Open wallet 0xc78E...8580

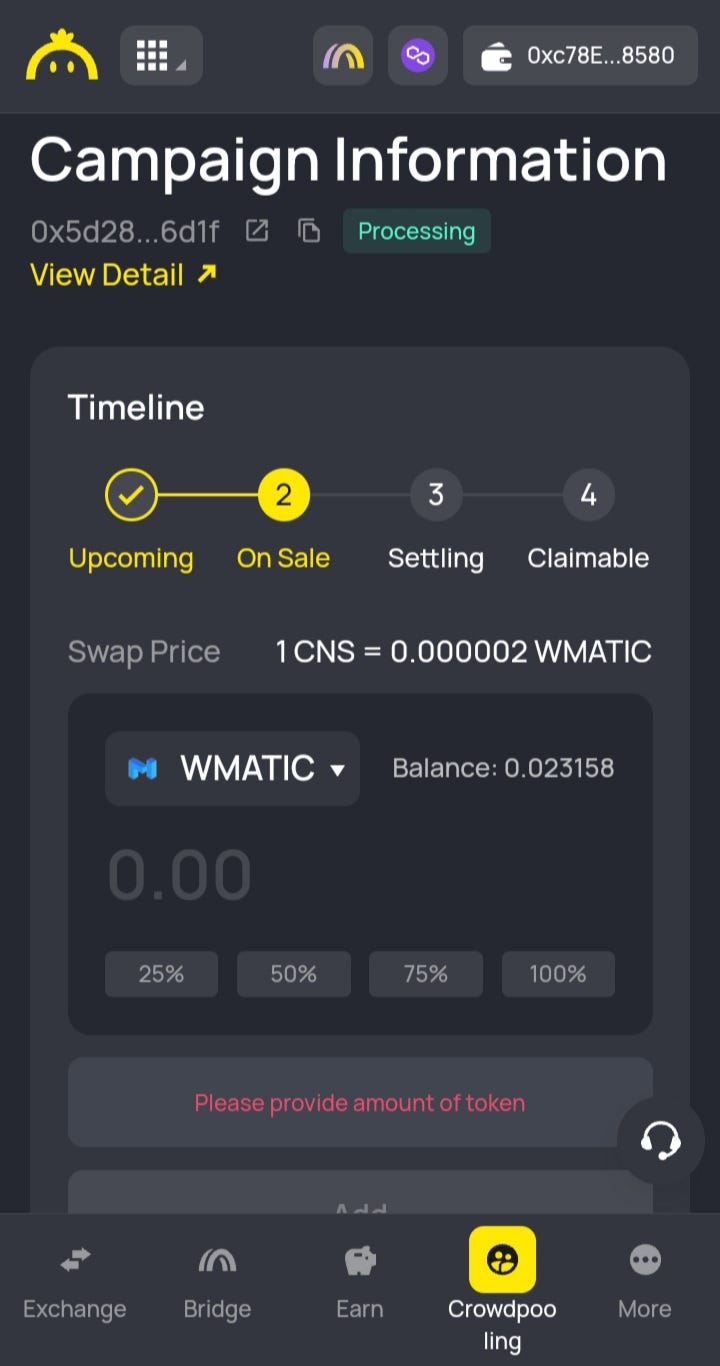coord(580,56)
